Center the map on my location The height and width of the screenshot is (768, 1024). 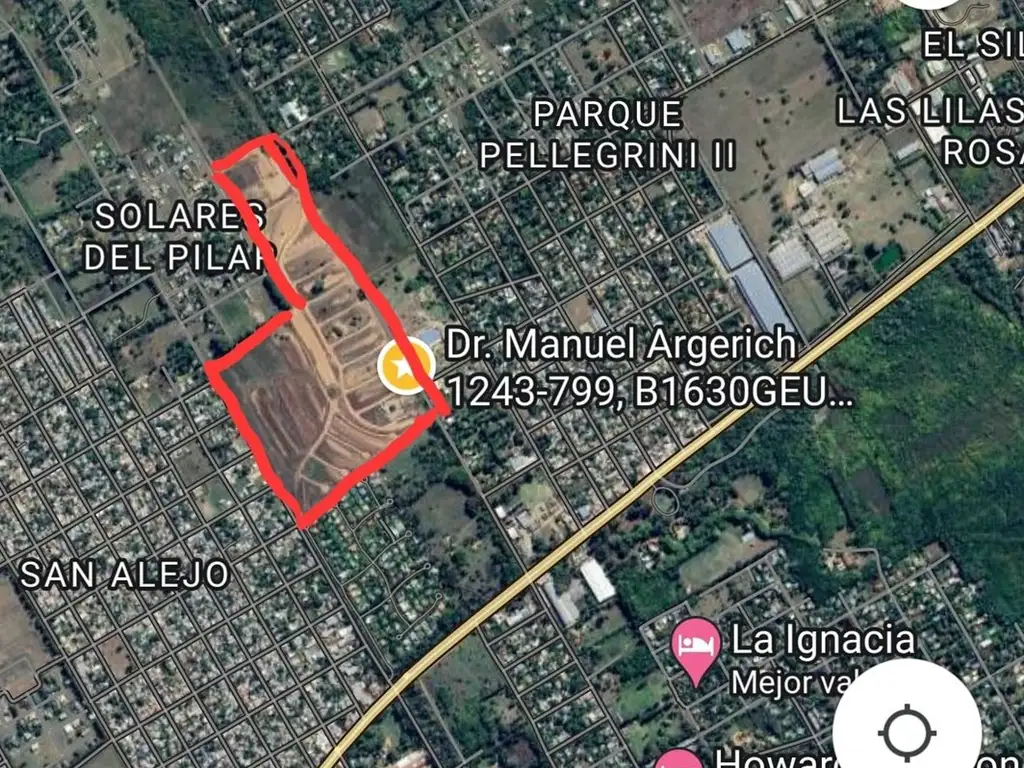(905, 730)
